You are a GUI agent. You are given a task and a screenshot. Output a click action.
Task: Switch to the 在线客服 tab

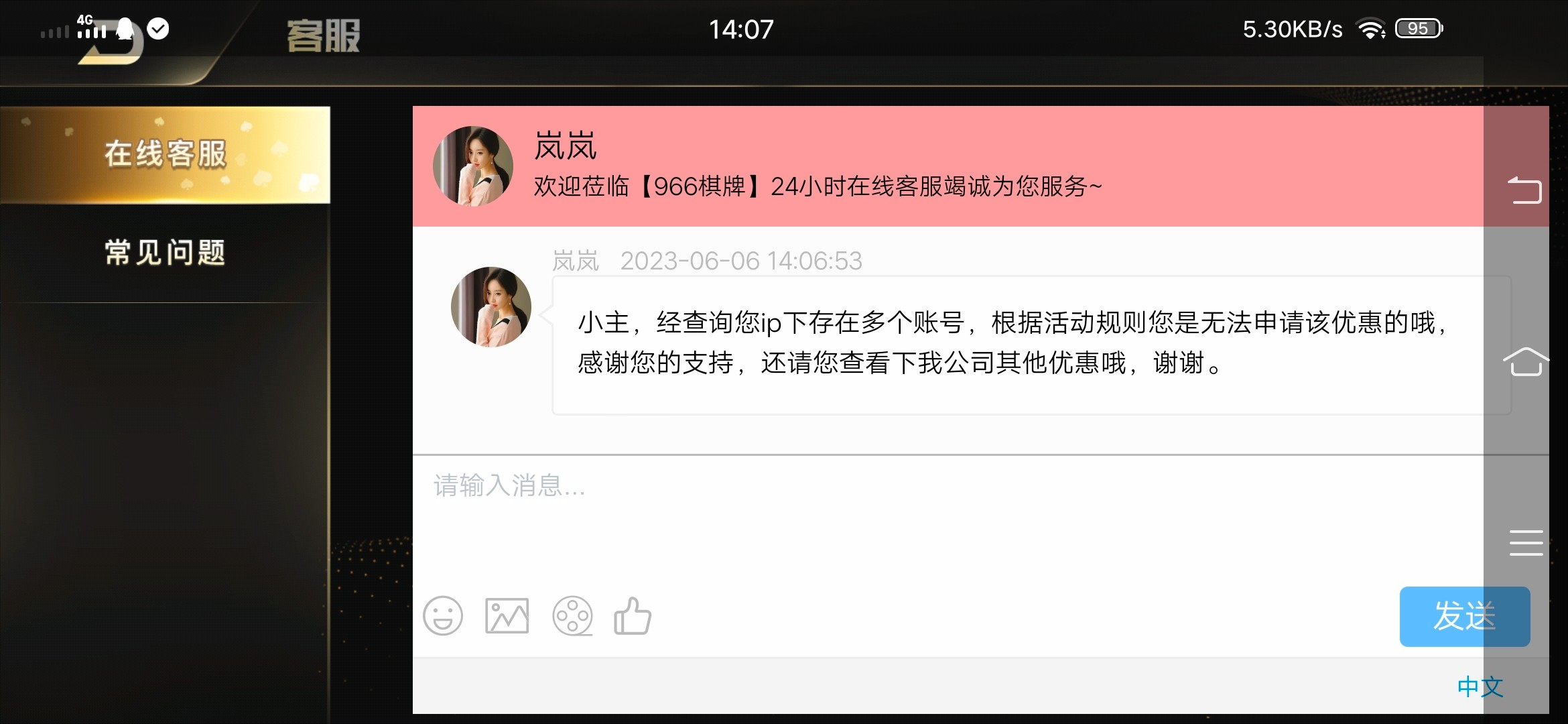click(x=165, y=154)
